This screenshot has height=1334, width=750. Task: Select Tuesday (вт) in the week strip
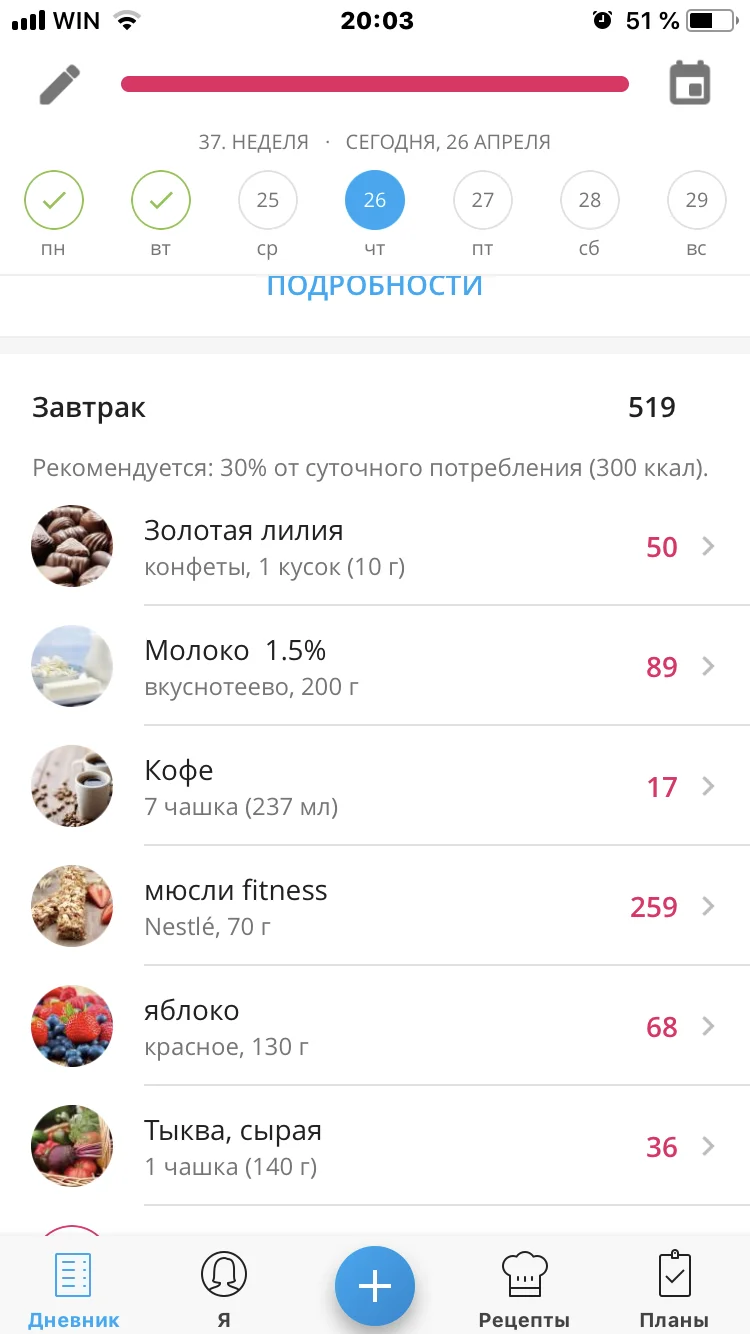161,201
